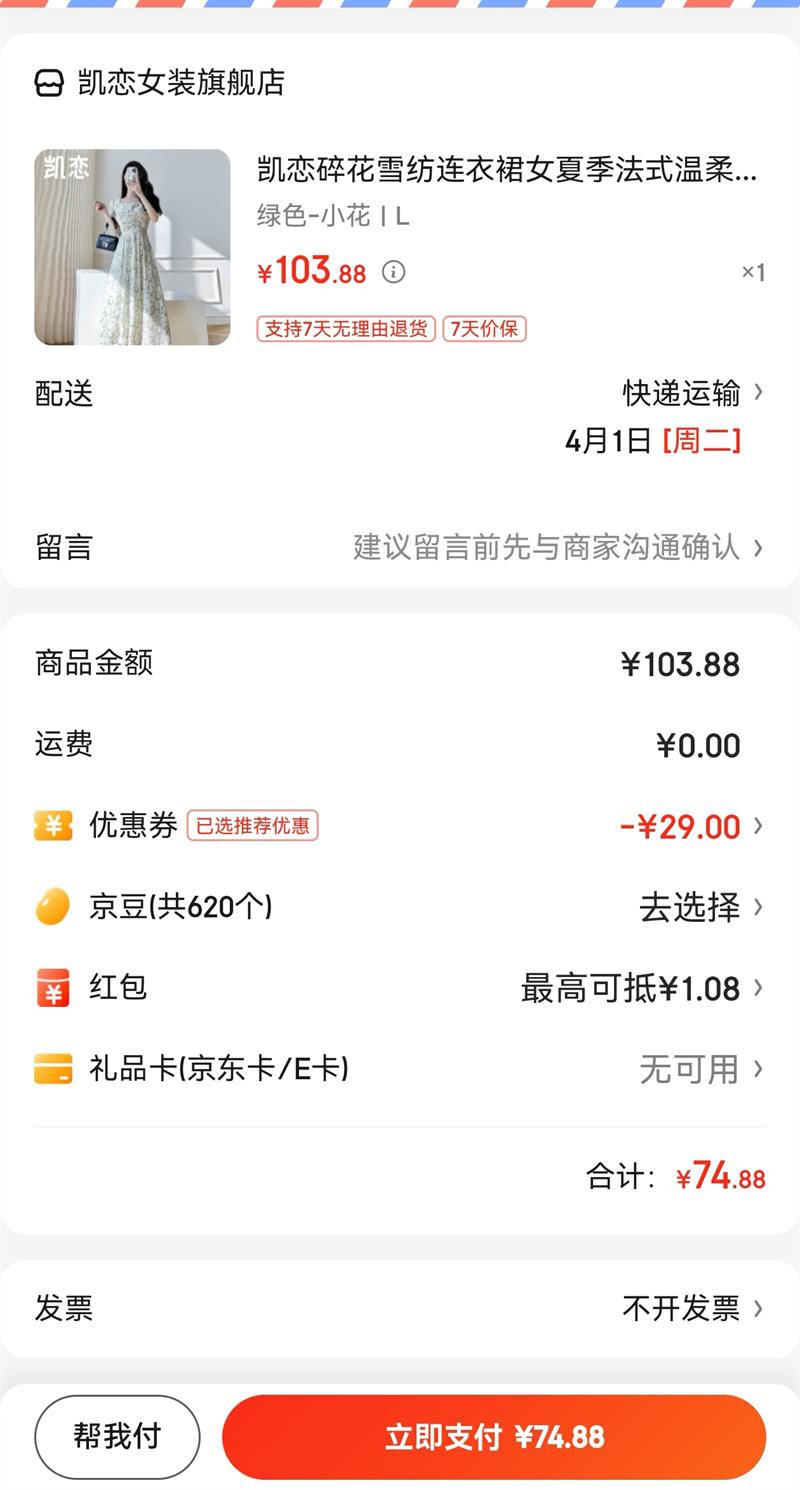Tap the 帮我付 button

pyautogui.click(x=117, y=1437)
